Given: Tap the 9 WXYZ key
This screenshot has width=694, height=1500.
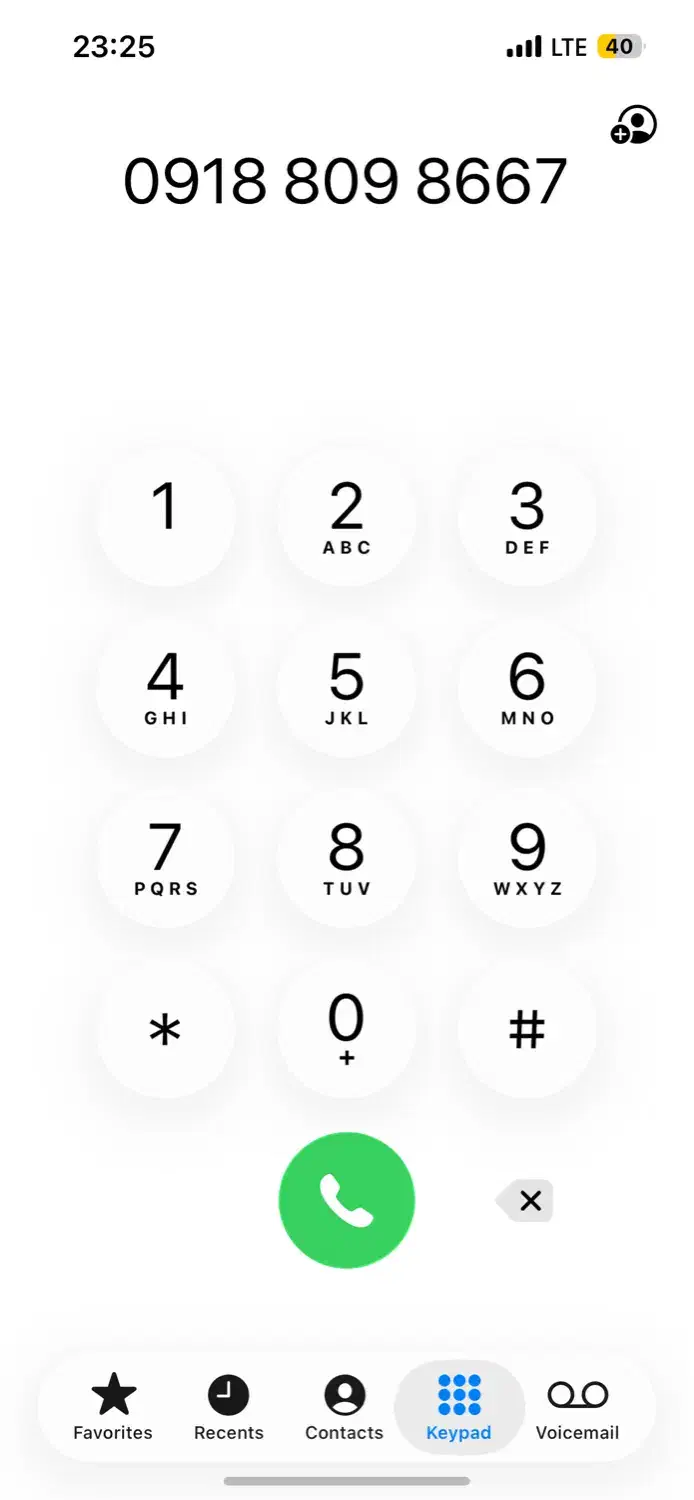Looking at the screenshot, I should coord(527,858).
